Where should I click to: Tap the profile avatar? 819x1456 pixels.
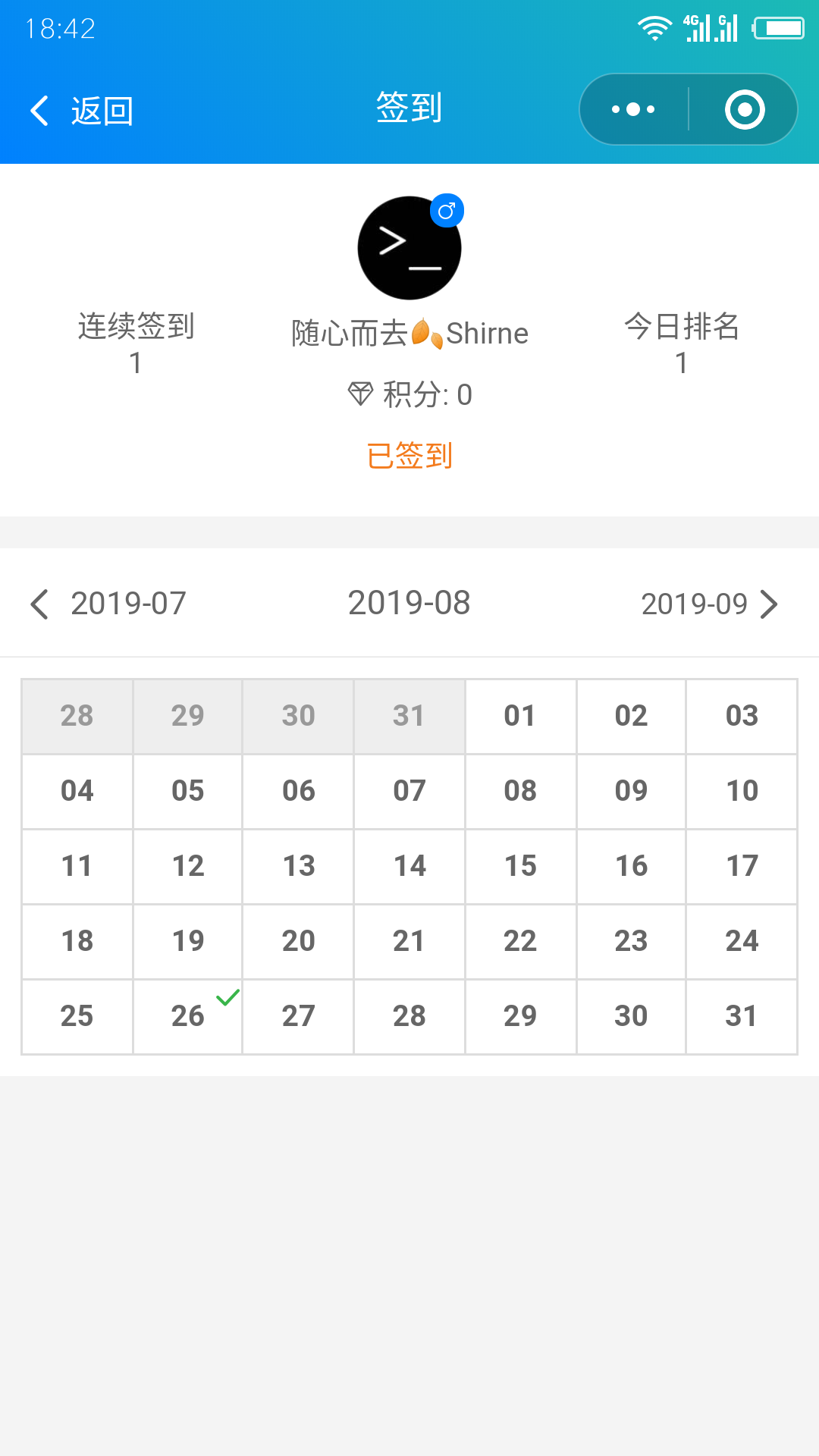pos(409,248)
